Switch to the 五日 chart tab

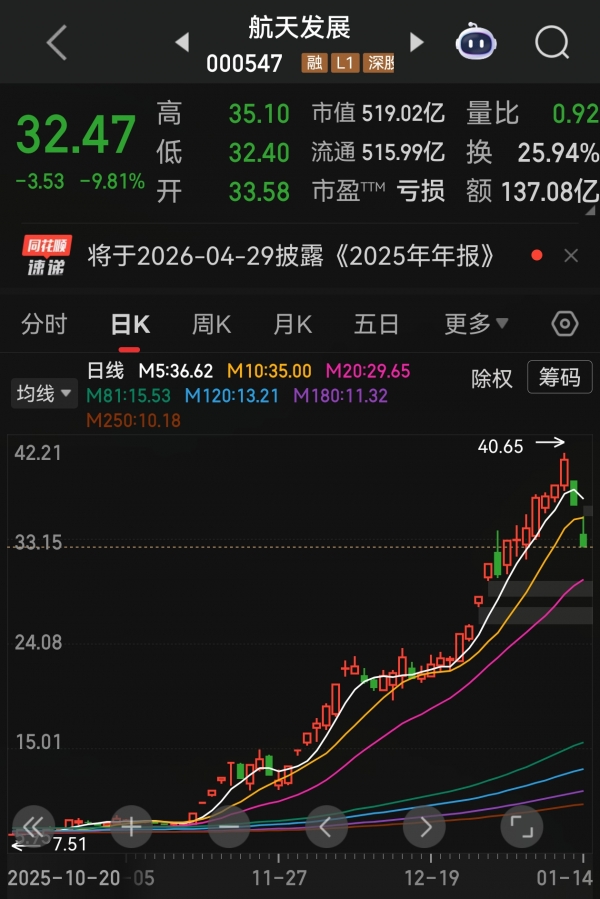376,324
